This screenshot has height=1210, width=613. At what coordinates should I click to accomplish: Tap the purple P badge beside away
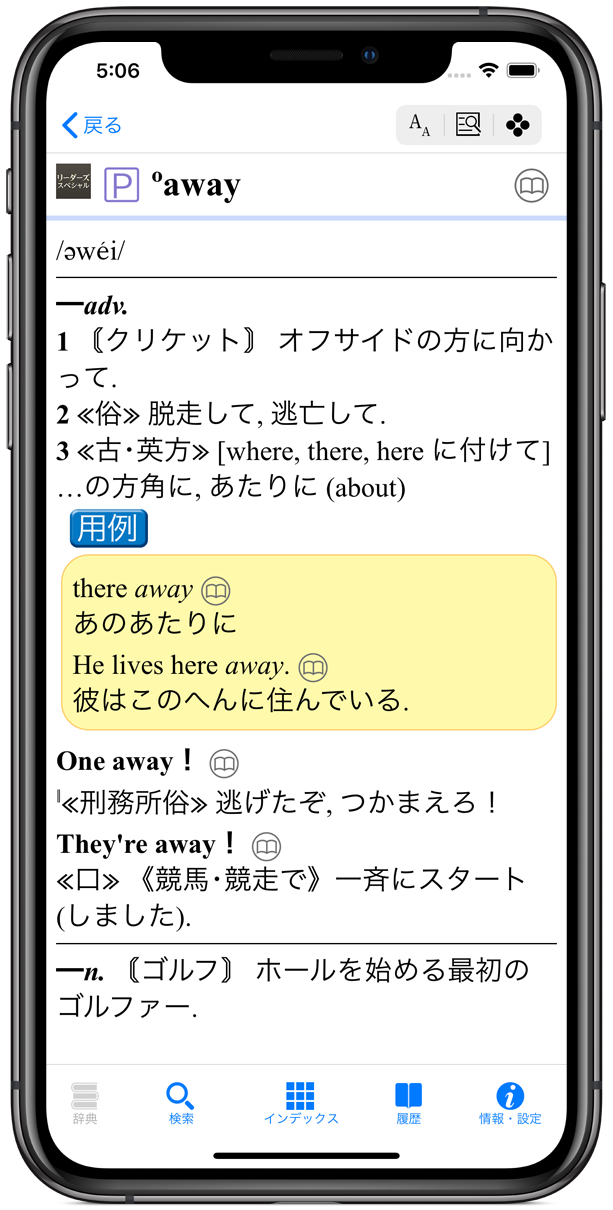(122, 185)
